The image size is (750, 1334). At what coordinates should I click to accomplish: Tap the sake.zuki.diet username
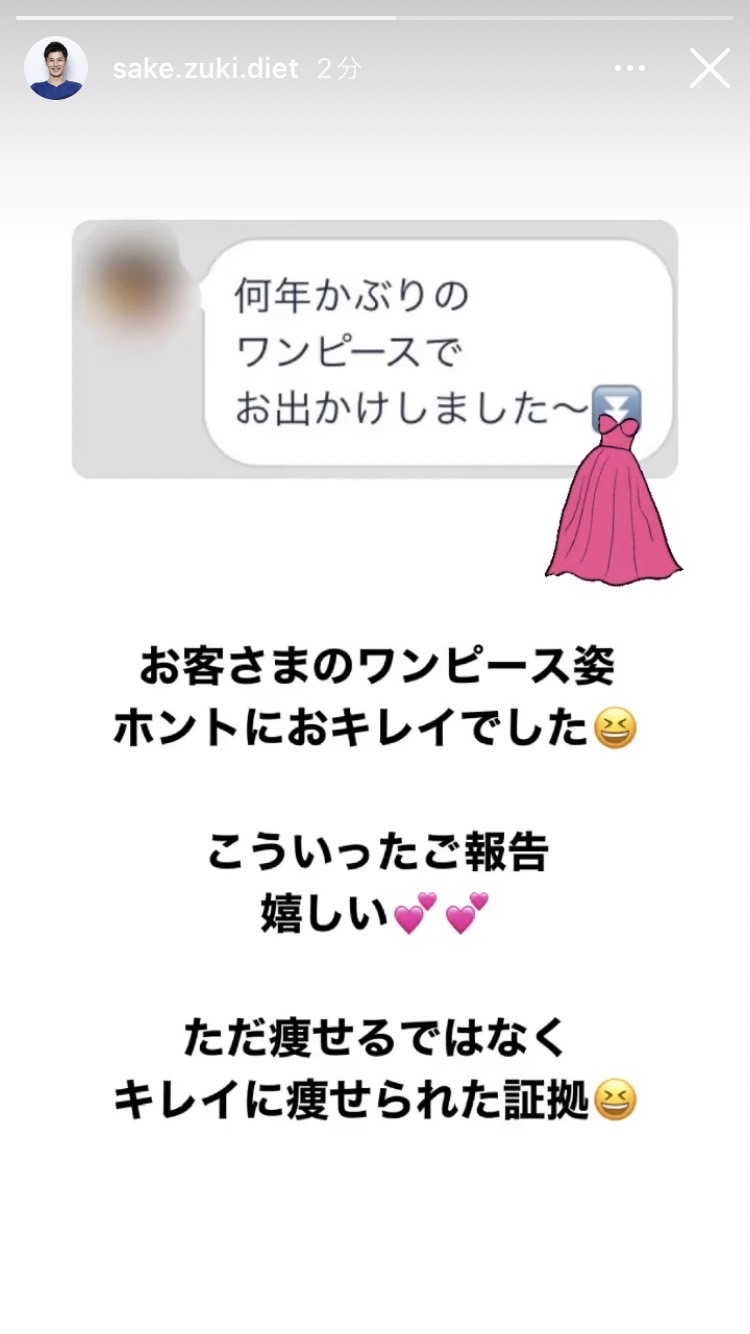[205, 68]
